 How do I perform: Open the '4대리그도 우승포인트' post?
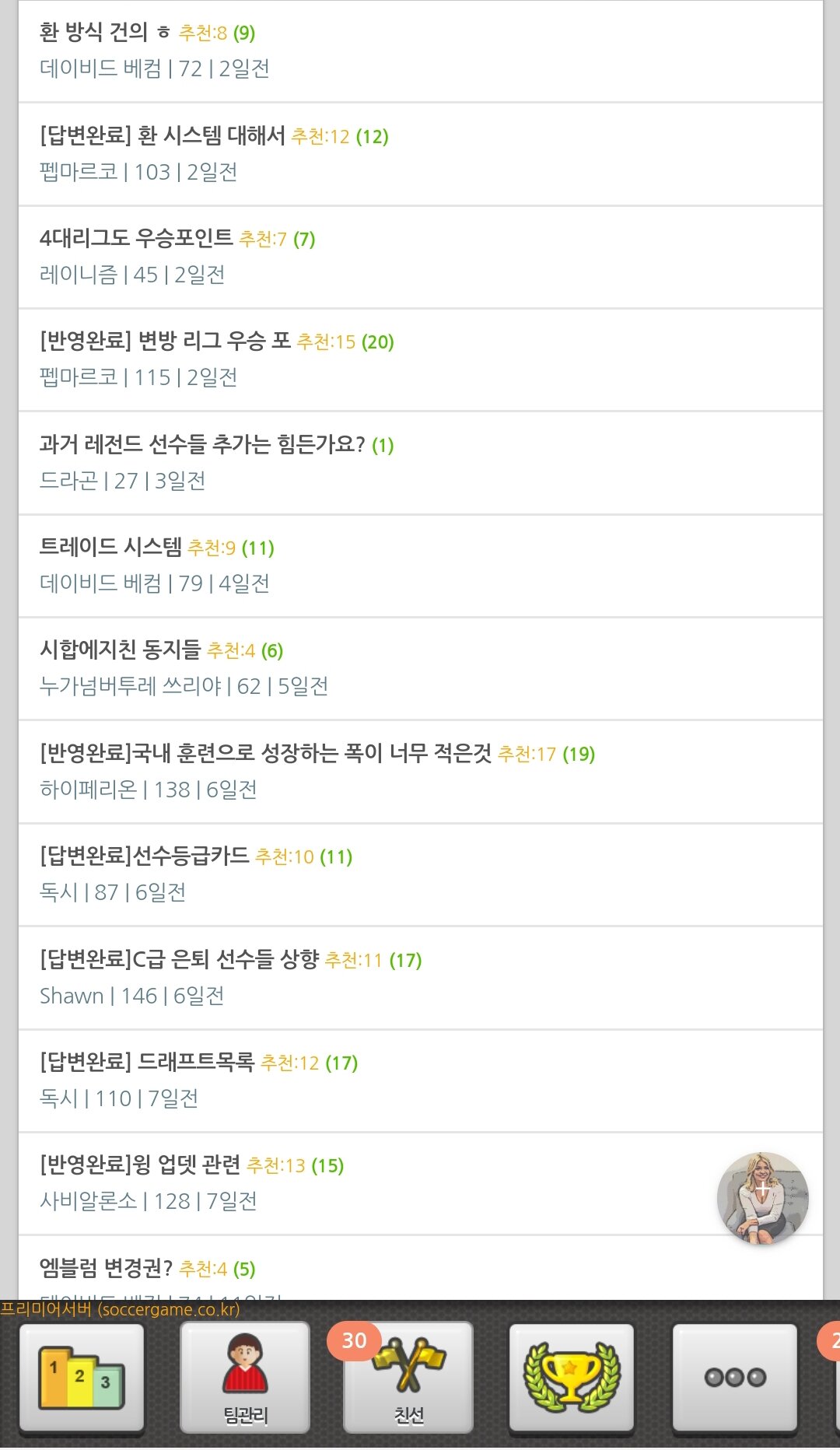[420, 257]
